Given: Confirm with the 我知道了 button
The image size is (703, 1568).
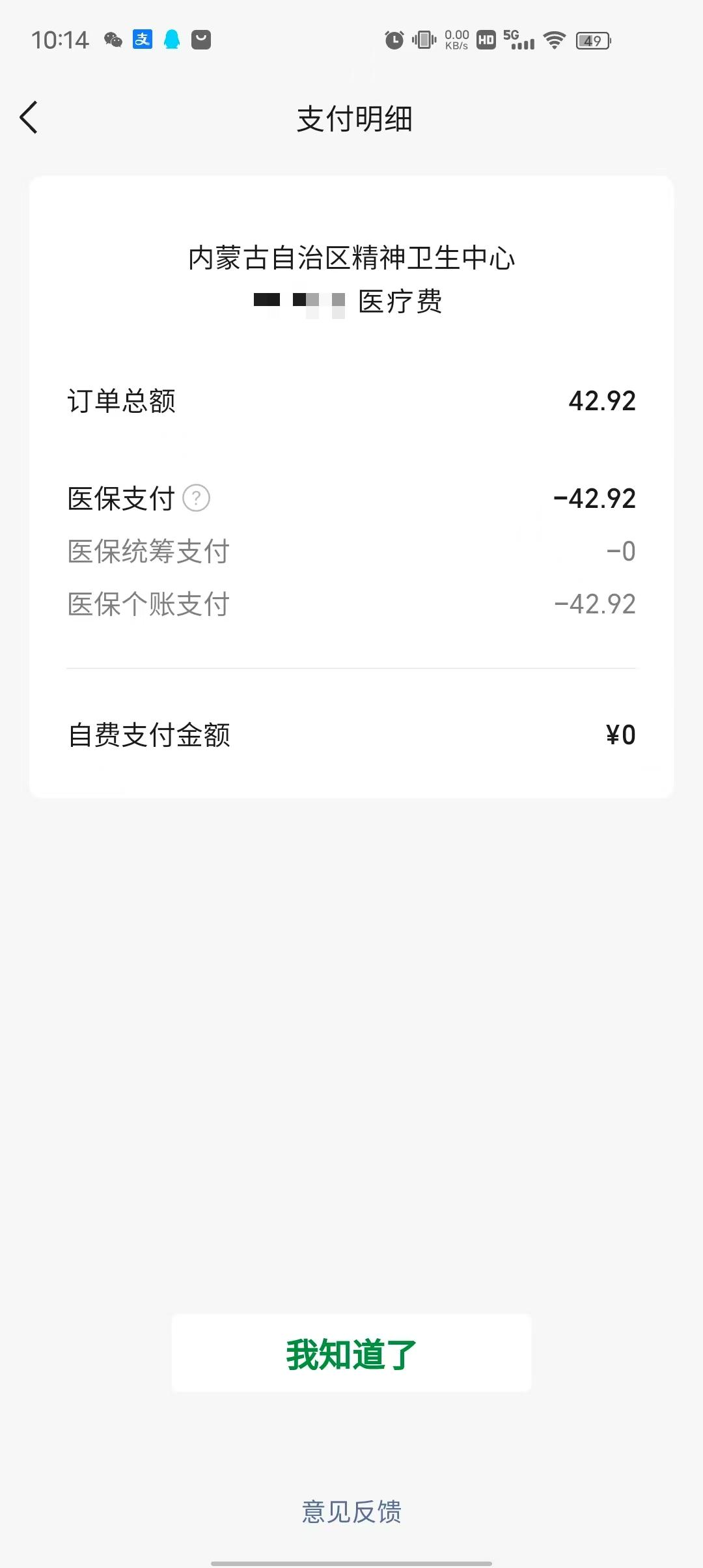Looking at the screenshot, I should pyautogui.click(x=351, y=1354).
